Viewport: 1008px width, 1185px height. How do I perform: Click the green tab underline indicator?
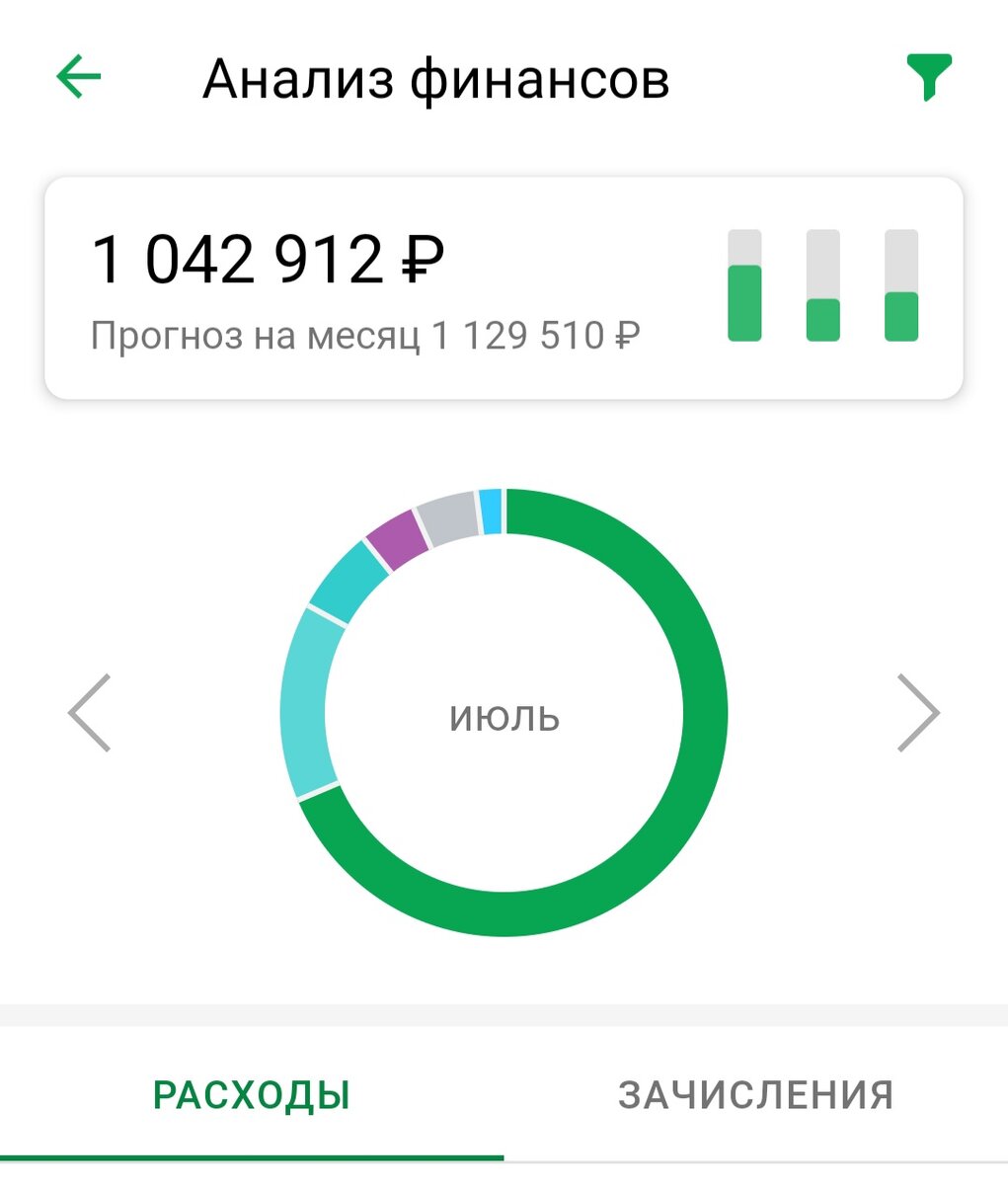[x=250, y=1152]
